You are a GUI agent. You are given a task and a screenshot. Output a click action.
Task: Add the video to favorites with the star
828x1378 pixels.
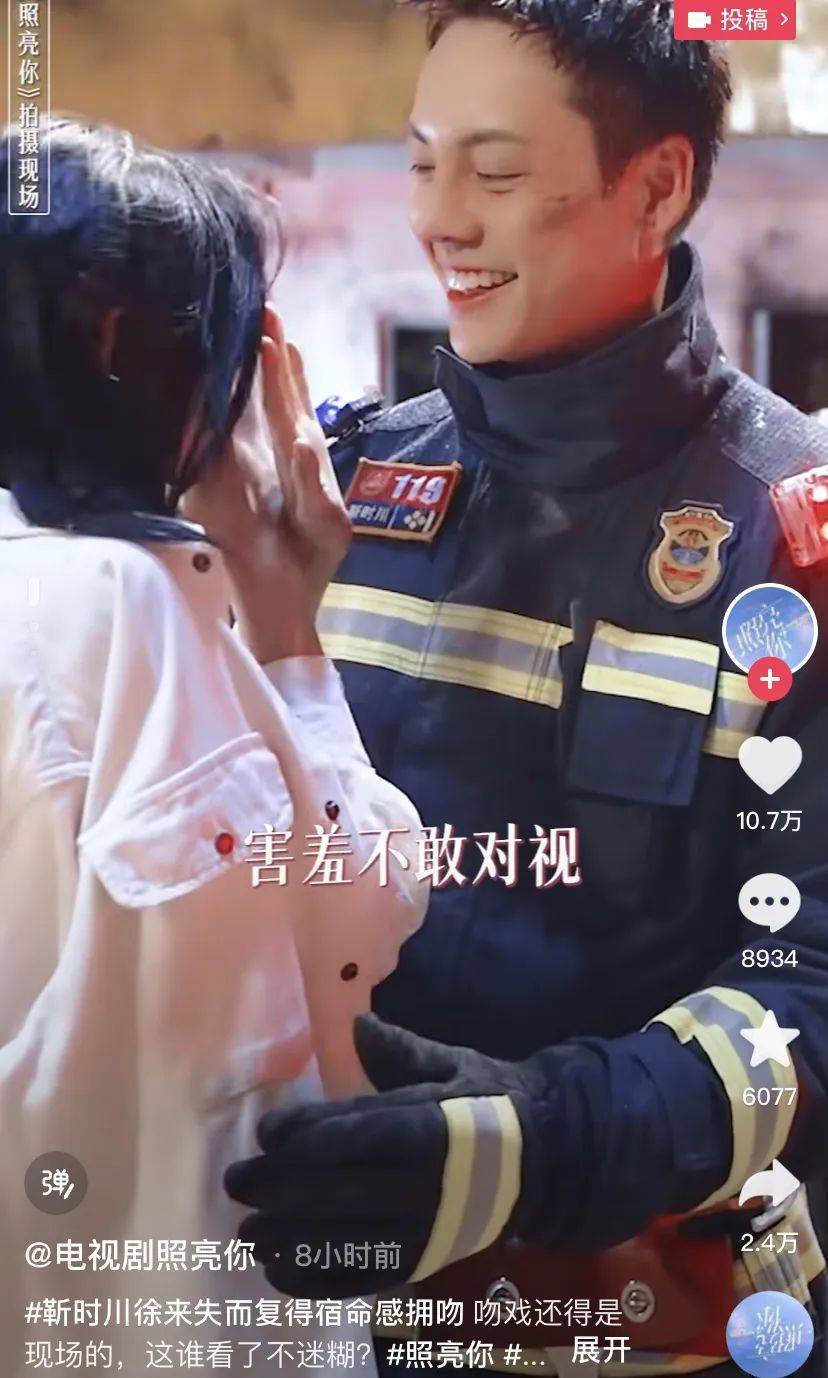pos(769,1041)
